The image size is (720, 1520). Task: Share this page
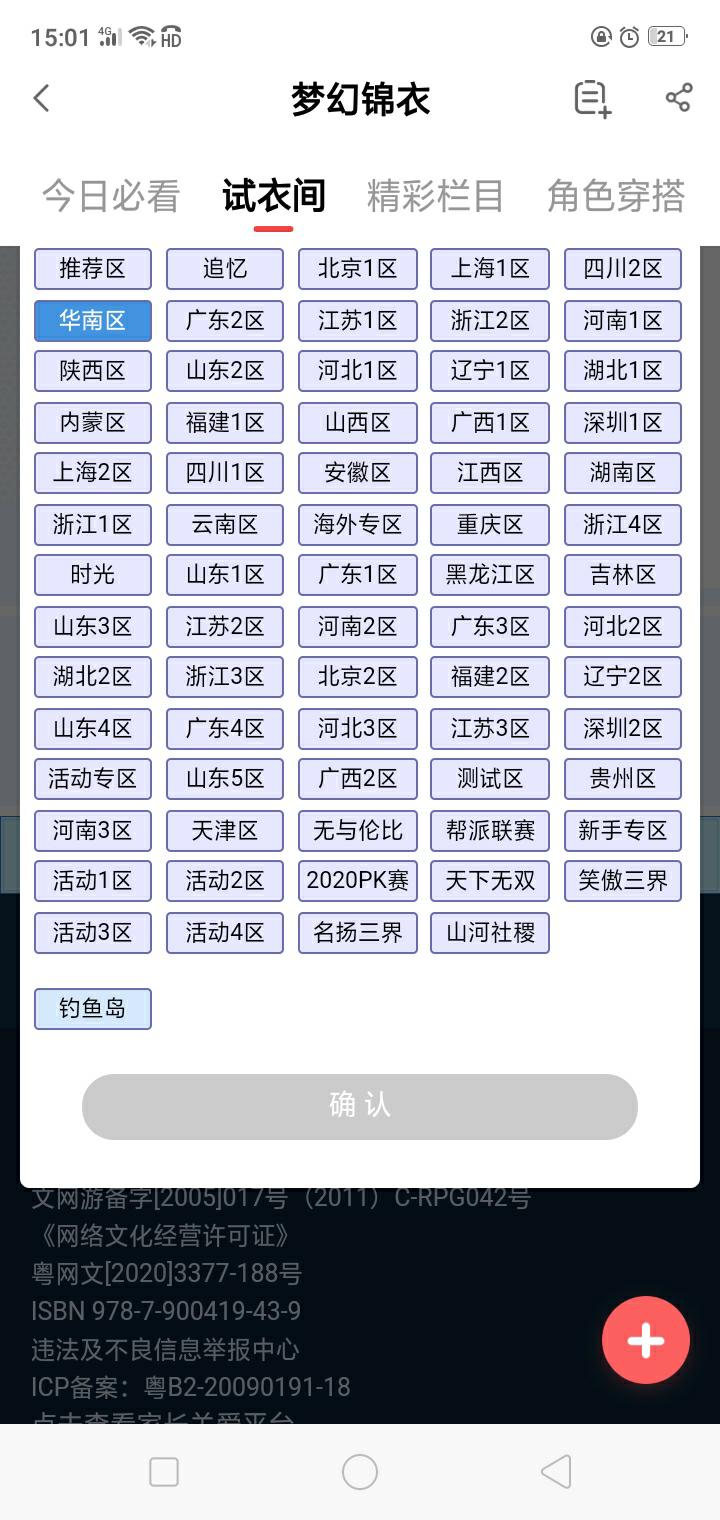678,98
